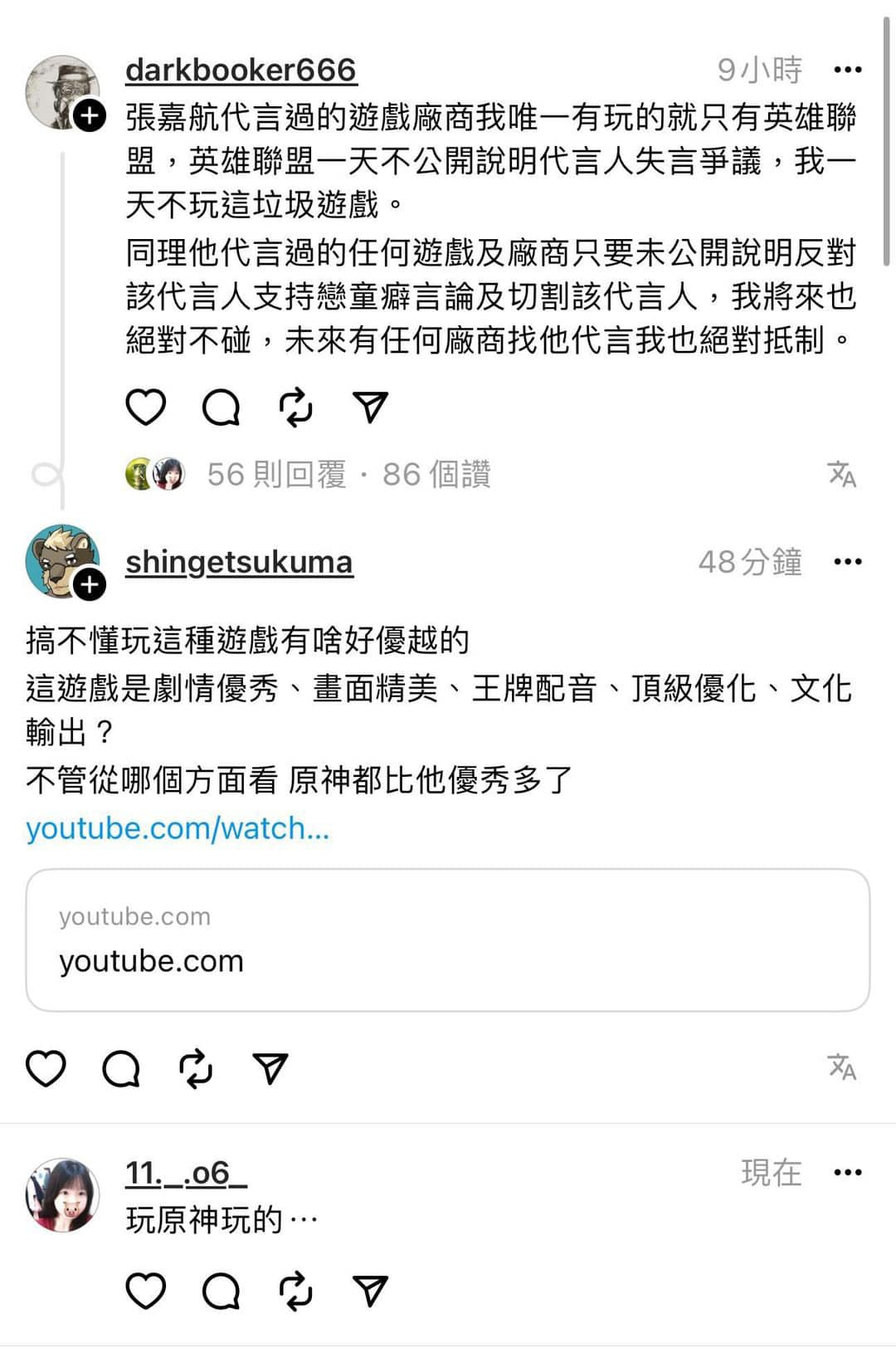Open the youtube.com link preview card
Viewport: 896px width, 1362px height.
pyautogui.click(x=448, y=940)
